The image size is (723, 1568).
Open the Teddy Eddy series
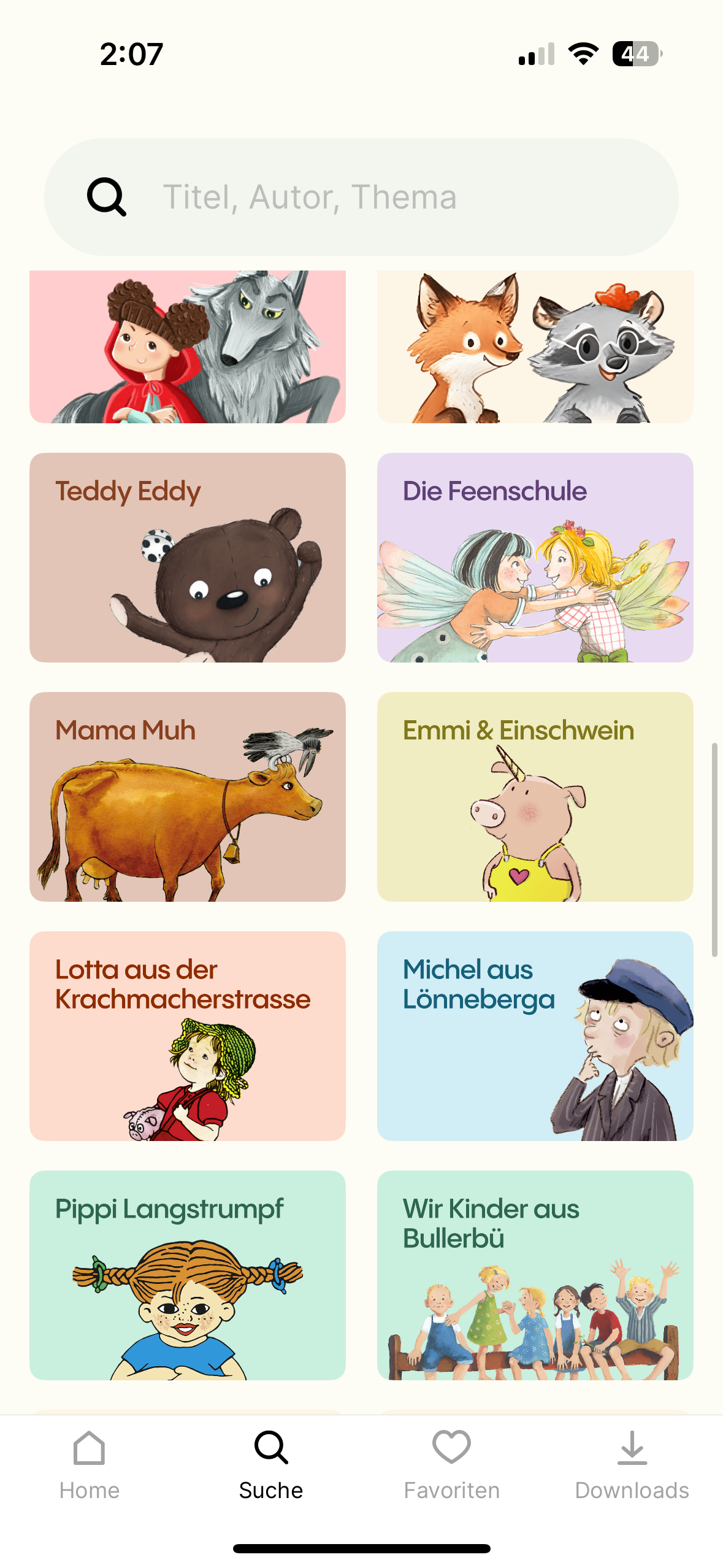tap(187, 557)
